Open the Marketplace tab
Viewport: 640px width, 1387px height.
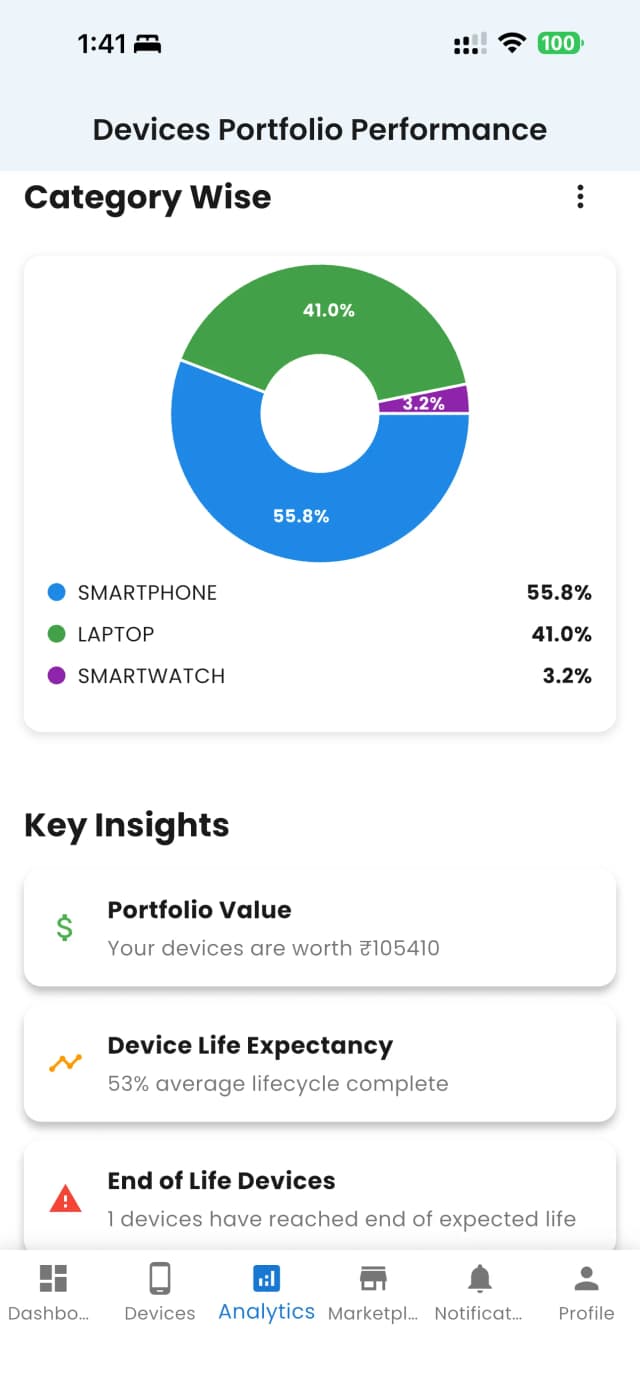click(x=373, y=1292)
